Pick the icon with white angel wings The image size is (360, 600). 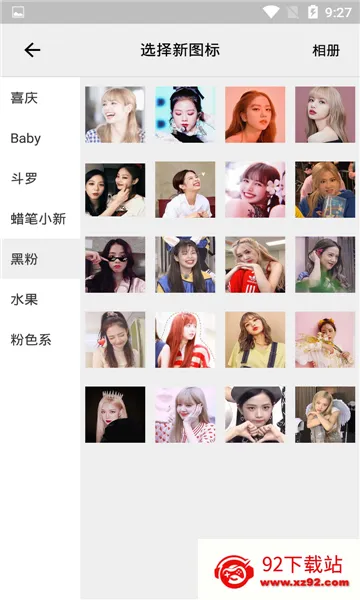(x=325, y=415)
